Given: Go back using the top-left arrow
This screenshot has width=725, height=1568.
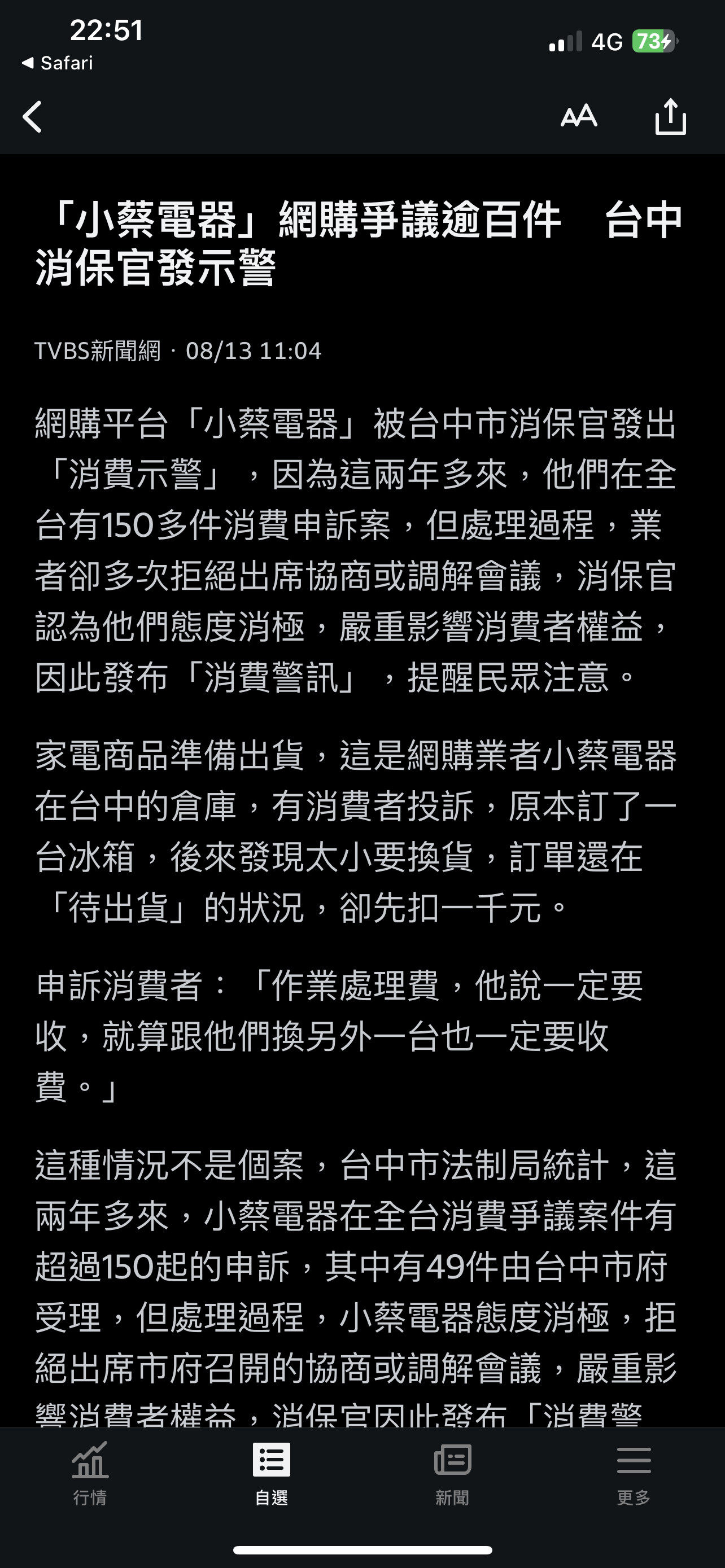Looking at the screenshot, I should click(x=32, y=116).
